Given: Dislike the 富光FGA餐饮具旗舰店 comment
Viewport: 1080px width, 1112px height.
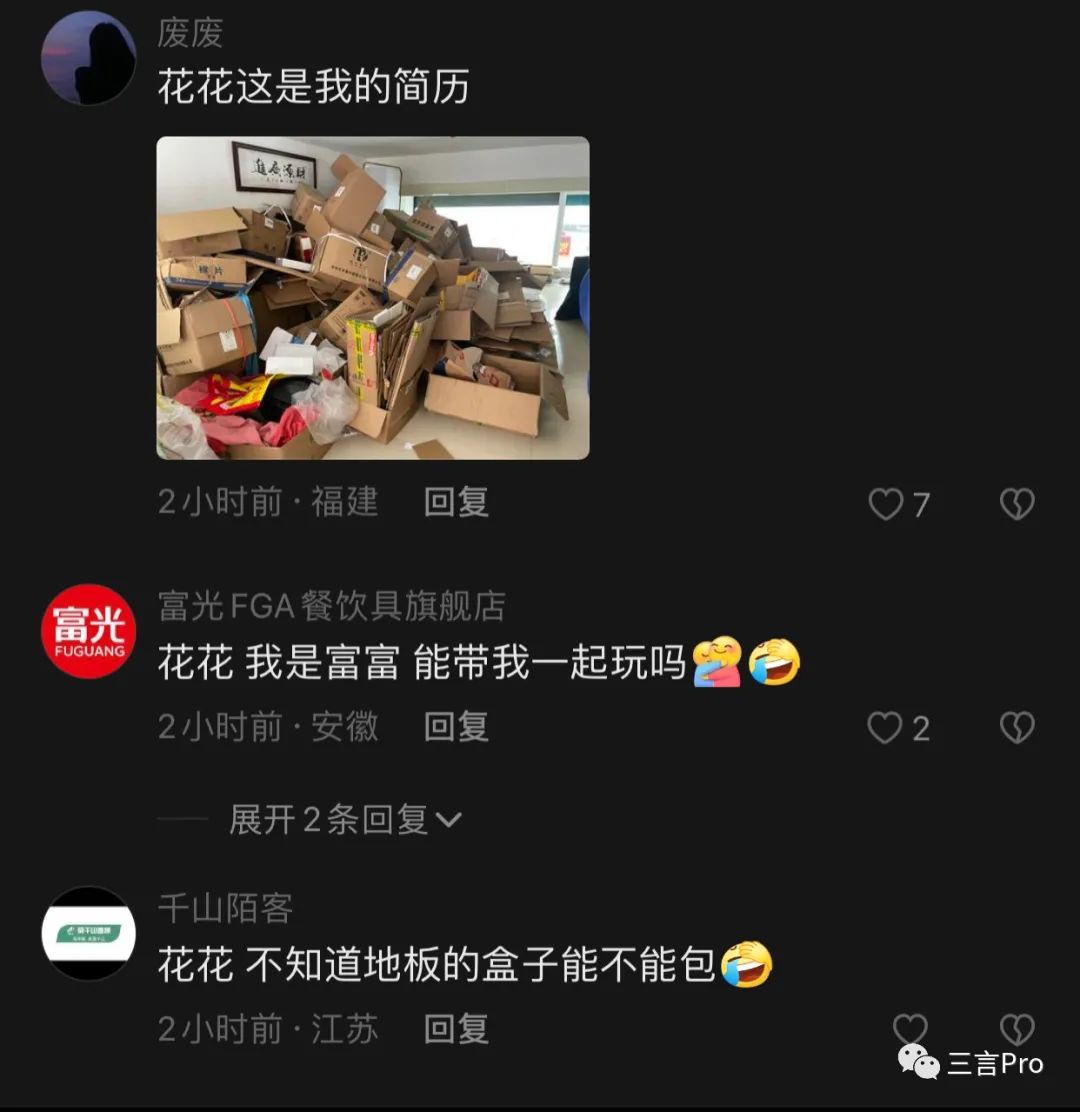Looking at the screenshot, I should (x=1016, y=728).
